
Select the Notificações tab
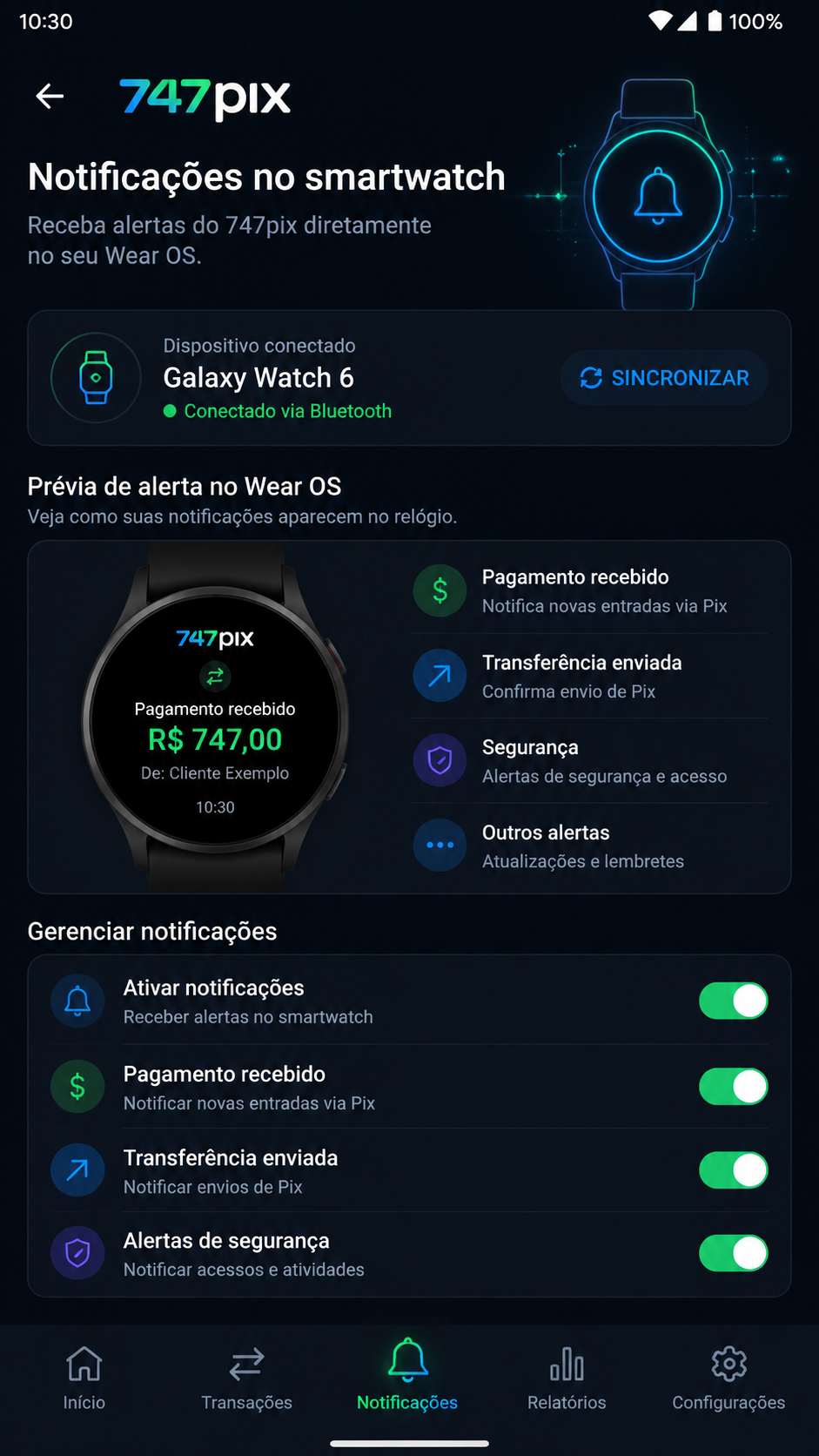tap(407, 1378)
